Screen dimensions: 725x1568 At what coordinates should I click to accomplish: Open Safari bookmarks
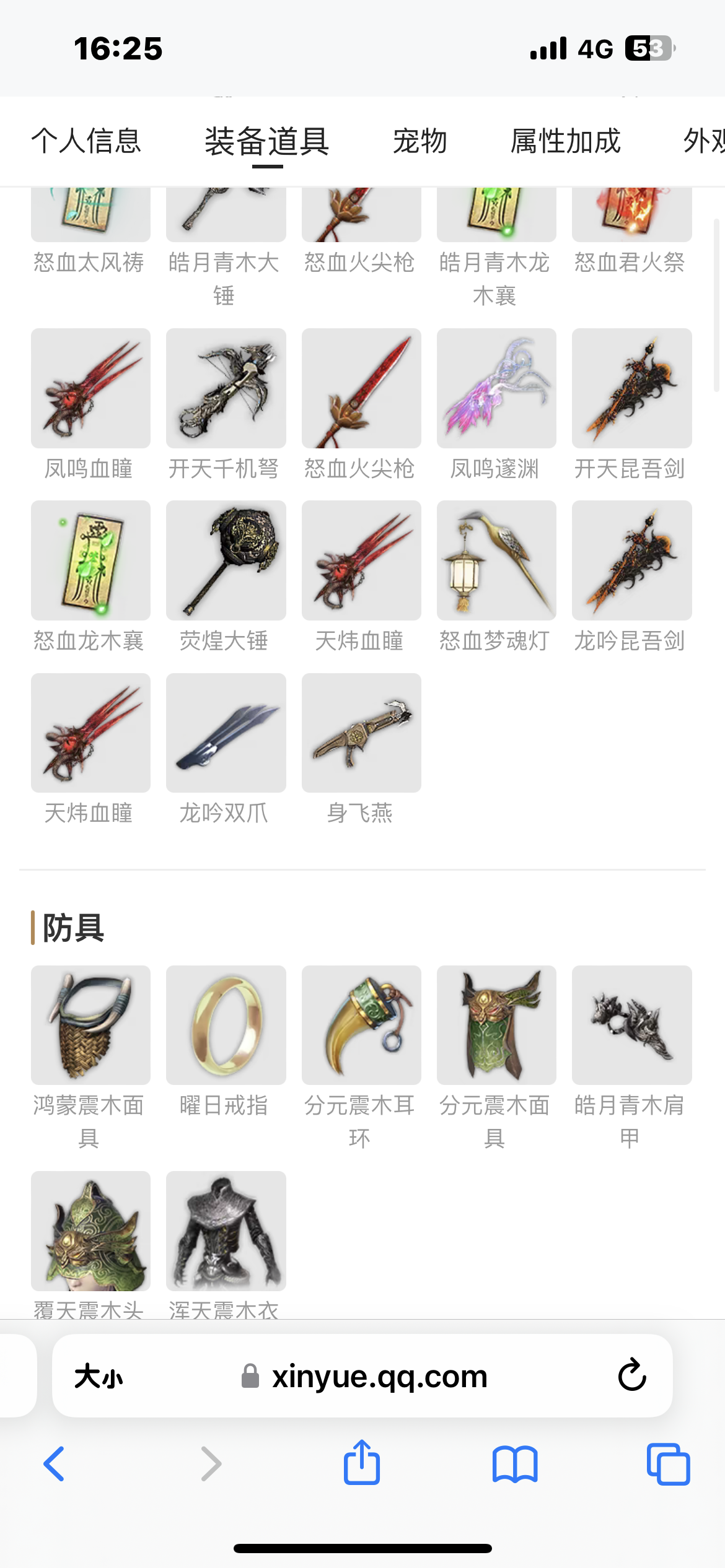tap(515, 1464)
